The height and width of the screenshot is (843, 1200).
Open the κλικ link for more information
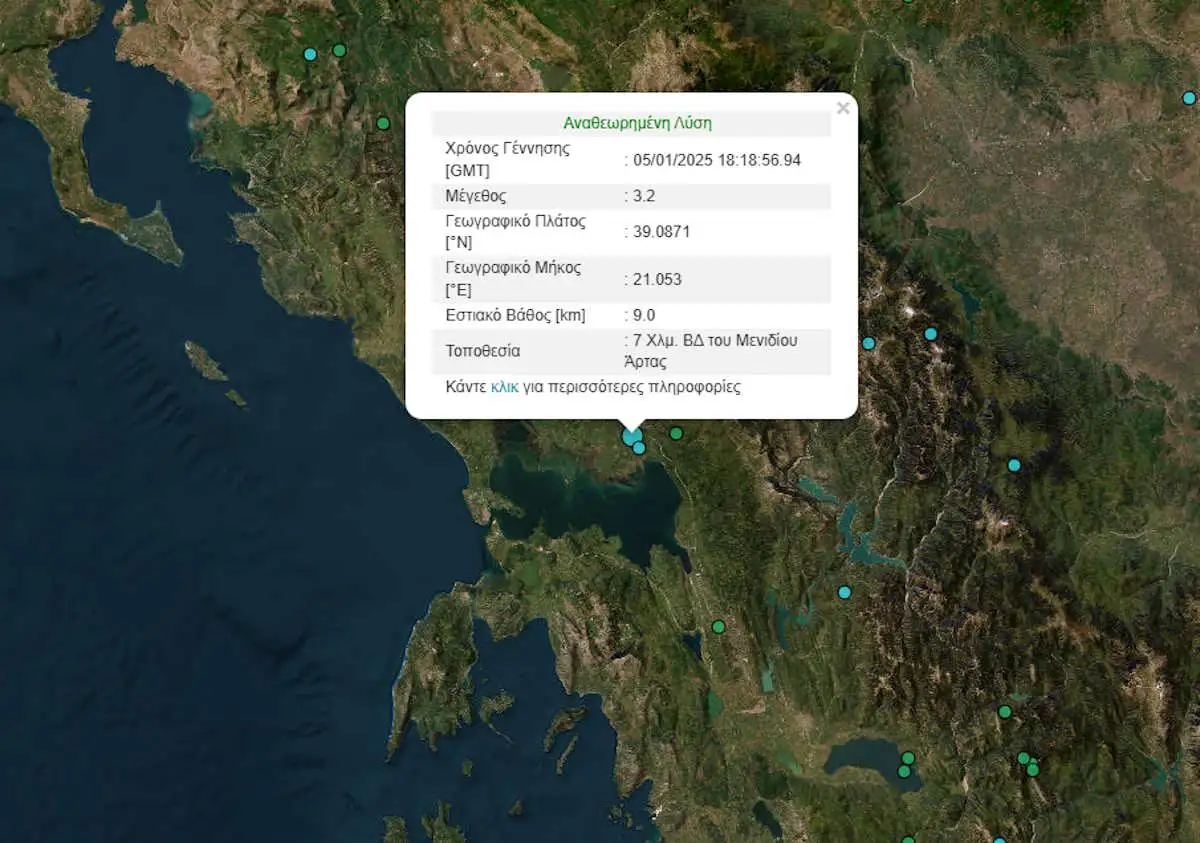click(x=504, y=387)
